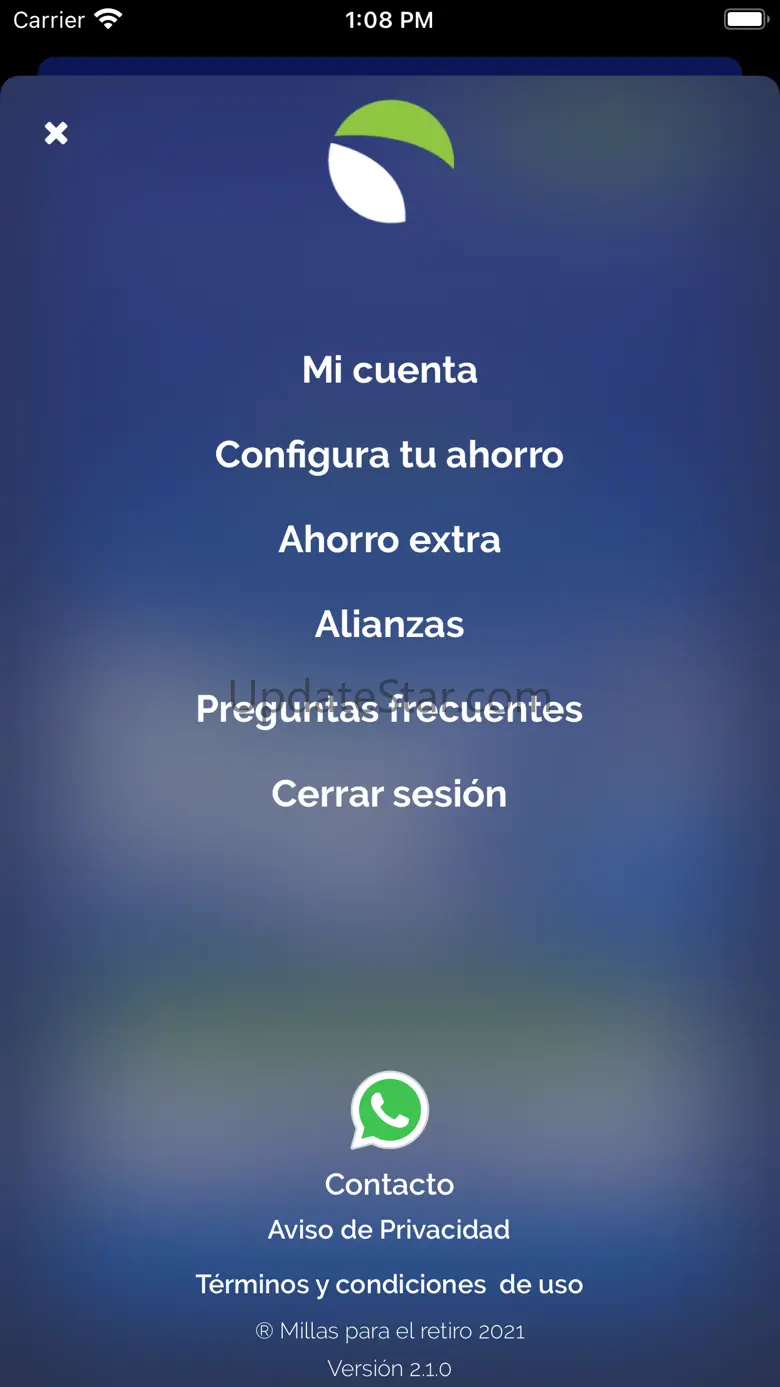The height and width of the screenshot is (1387, 780).
Task: View Preguntas frecuentes
Action: pyautogui.click(x=390, y=710)
